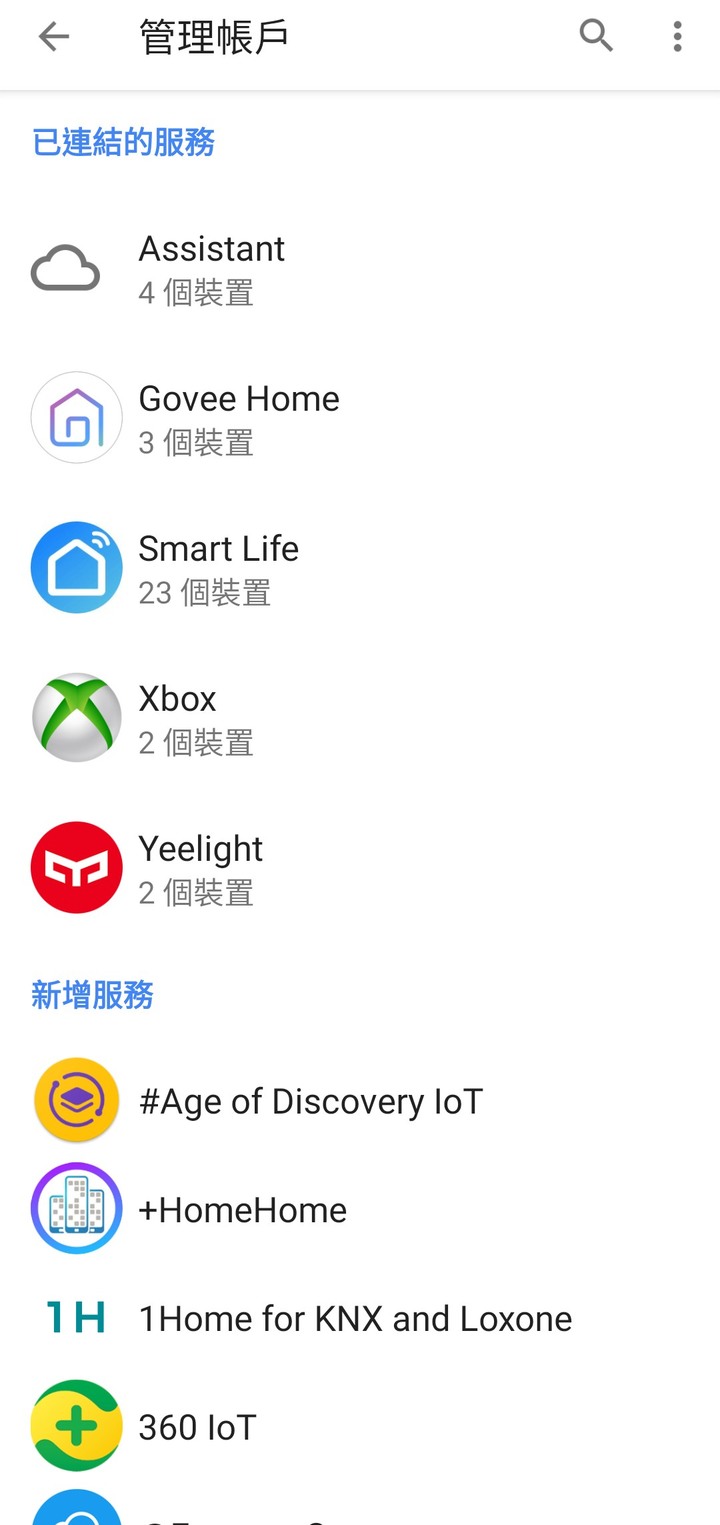The width and height of the screenshot is (720, 1525).
Task: Add the +HomeHome service
Action: pyautogui.click(x=360, y=1209)
